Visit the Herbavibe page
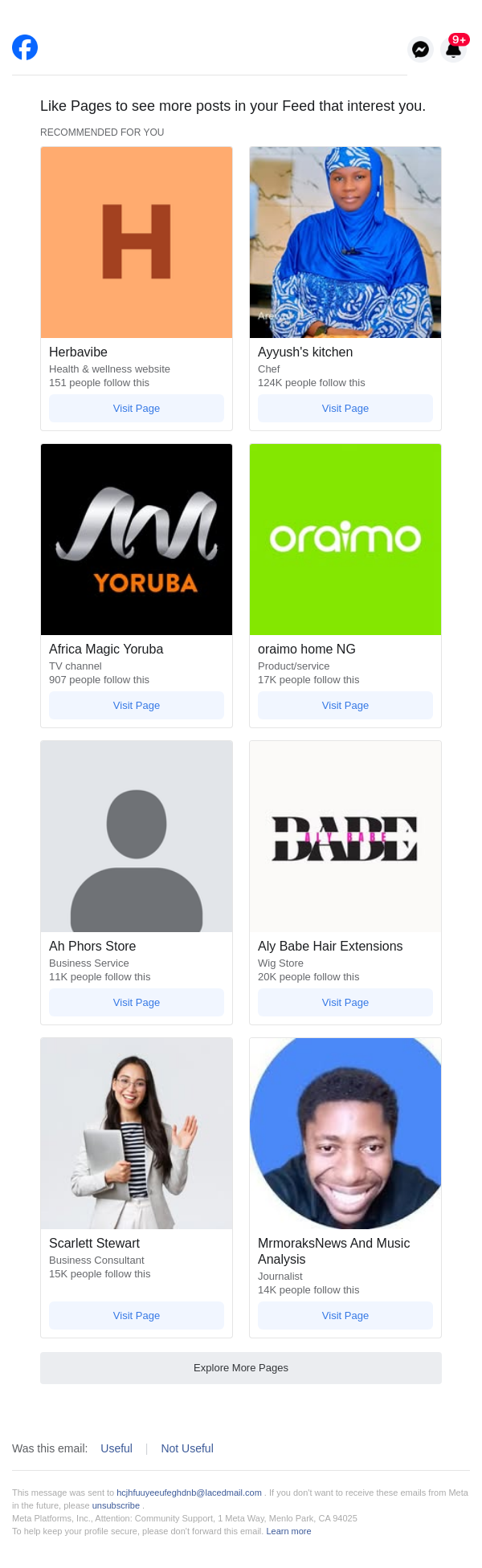Image resolution: width=482 pixels, height=1568 pixels. coord(137,409)
